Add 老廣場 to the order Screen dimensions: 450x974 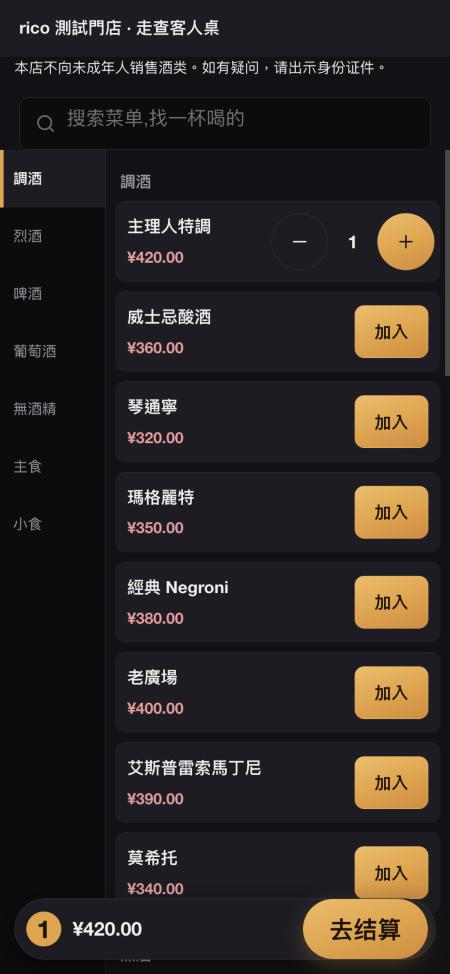point(391,693)
